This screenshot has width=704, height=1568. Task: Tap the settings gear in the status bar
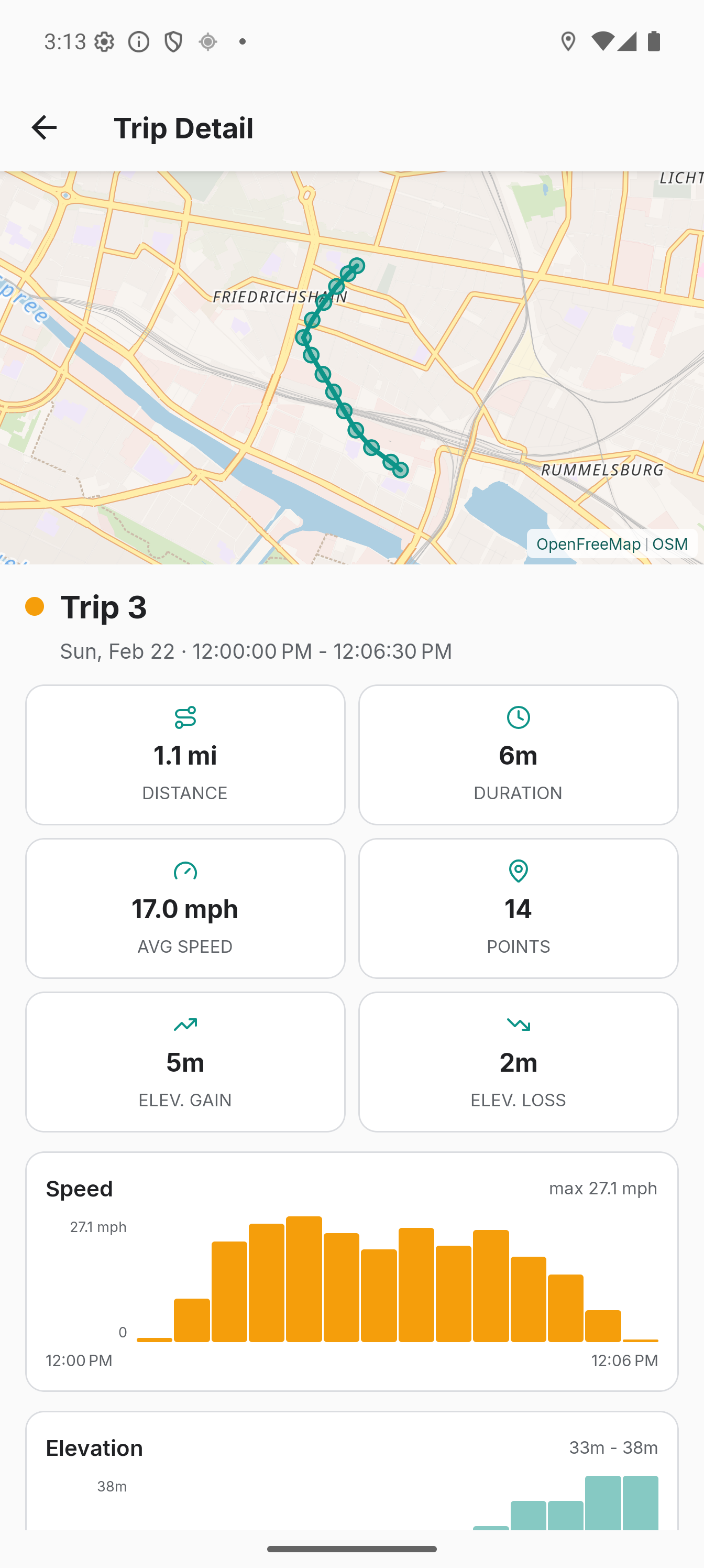tap(105, 41)
